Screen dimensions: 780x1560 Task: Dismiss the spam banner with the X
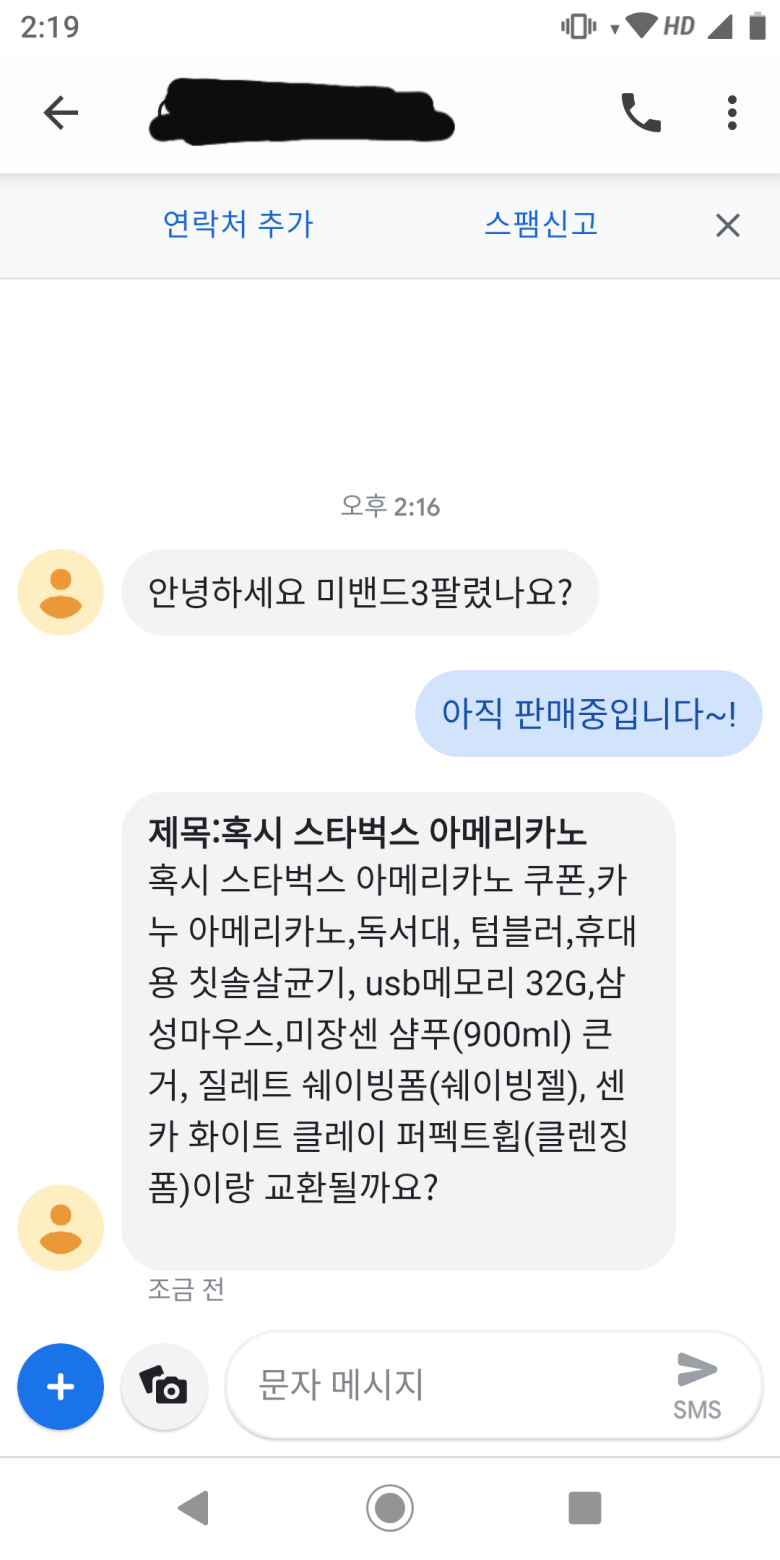pyautogui.click(x=727, y=225)
